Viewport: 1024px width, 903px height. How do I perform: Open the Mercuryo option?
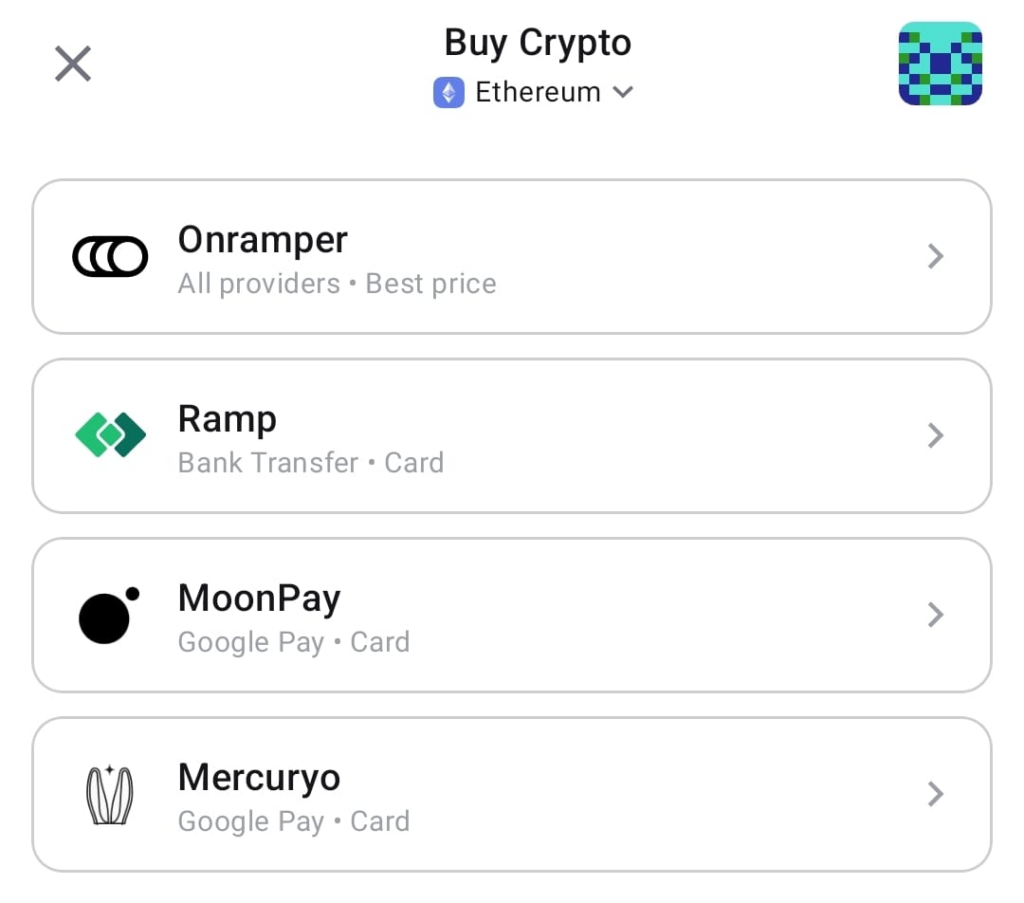coord(511,794)
